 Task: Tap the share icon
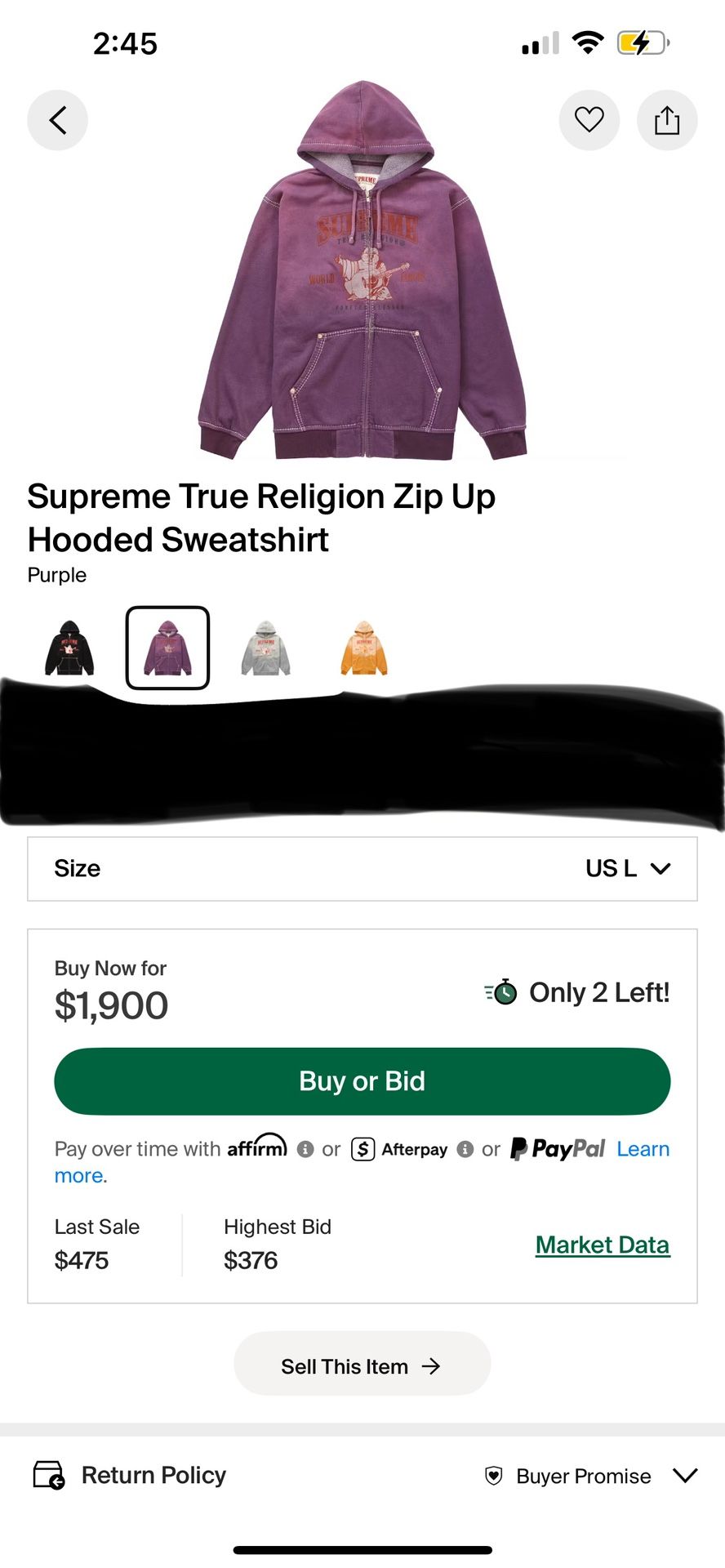pyautogui.click(x=666, y=120)
